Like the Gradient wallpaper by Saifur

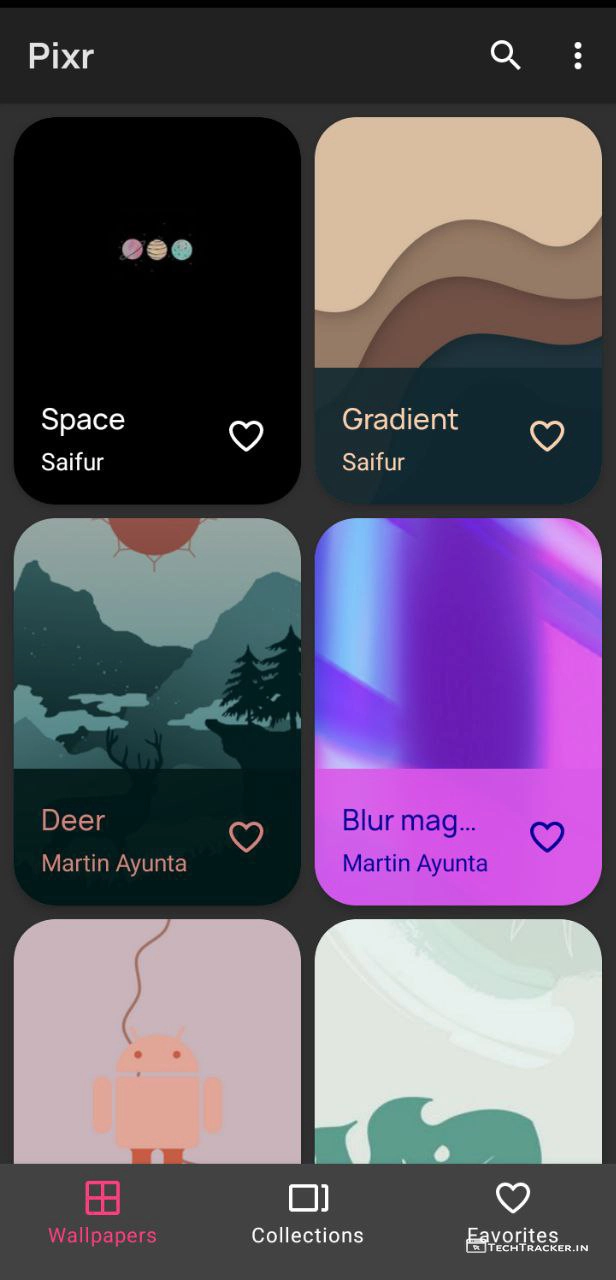point(547,436)
